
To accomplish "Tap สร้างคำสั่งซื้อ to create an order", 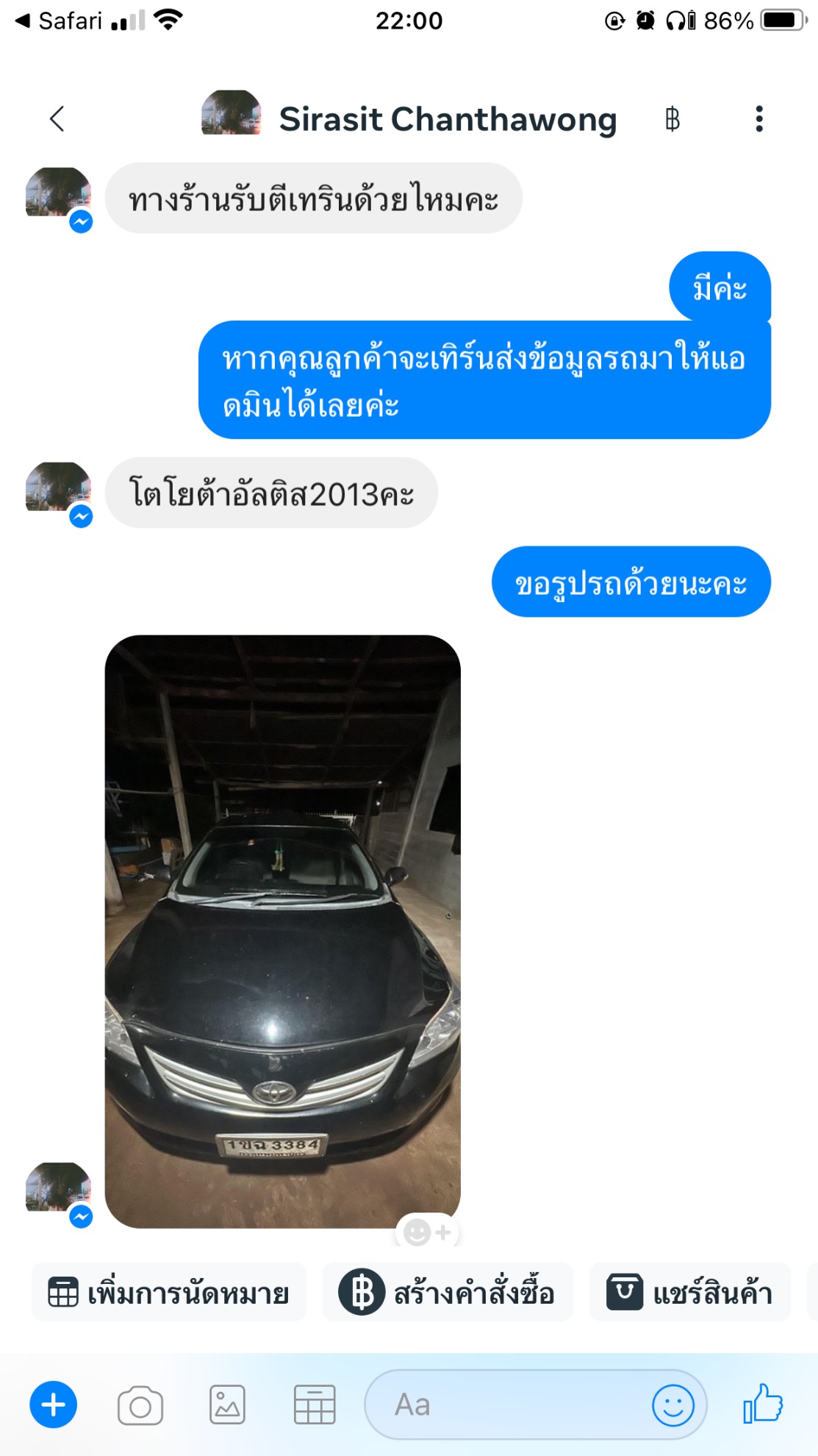I will click(448, 1292).
